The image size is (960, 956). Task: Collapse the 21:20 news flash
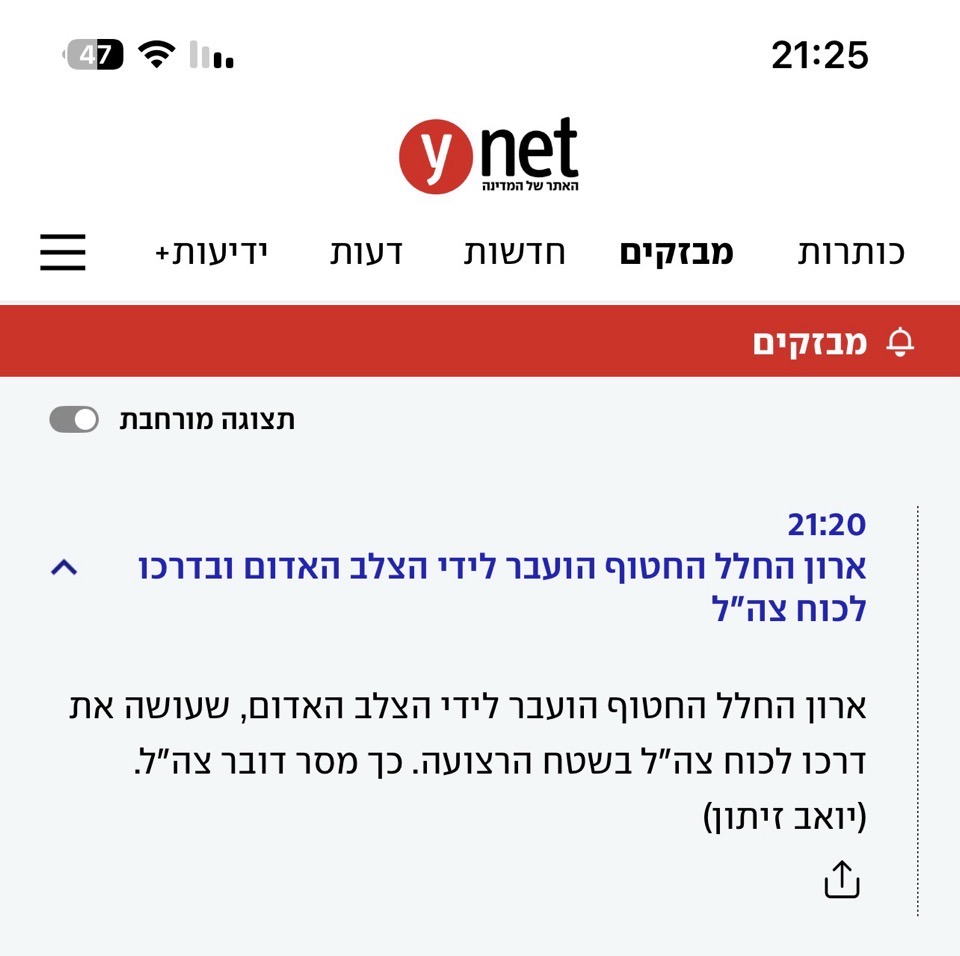(63, 567)
